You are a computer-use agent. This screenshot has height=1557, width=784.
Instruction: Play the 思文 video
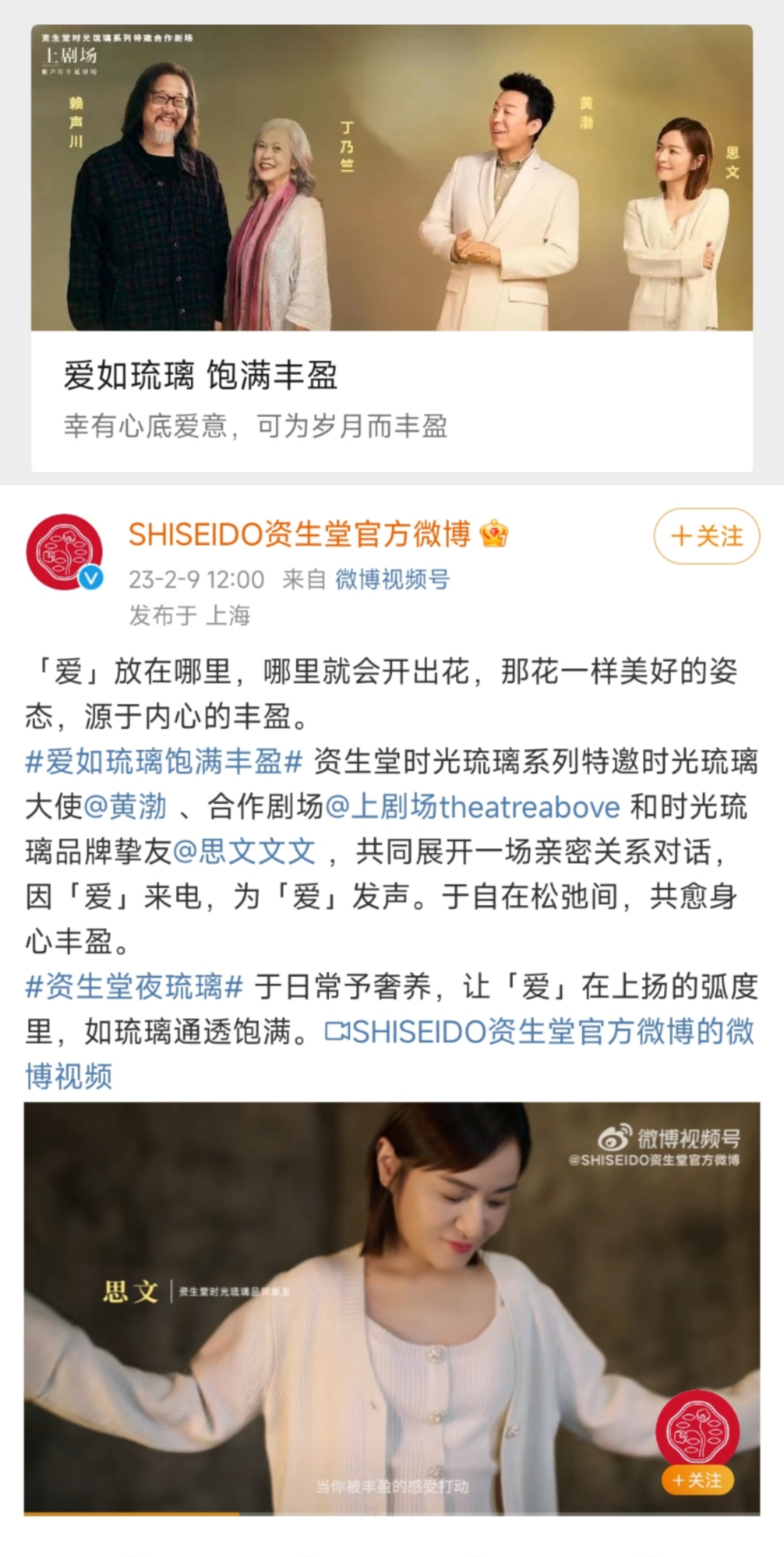pyautogui.click(x=392, y=1306)
